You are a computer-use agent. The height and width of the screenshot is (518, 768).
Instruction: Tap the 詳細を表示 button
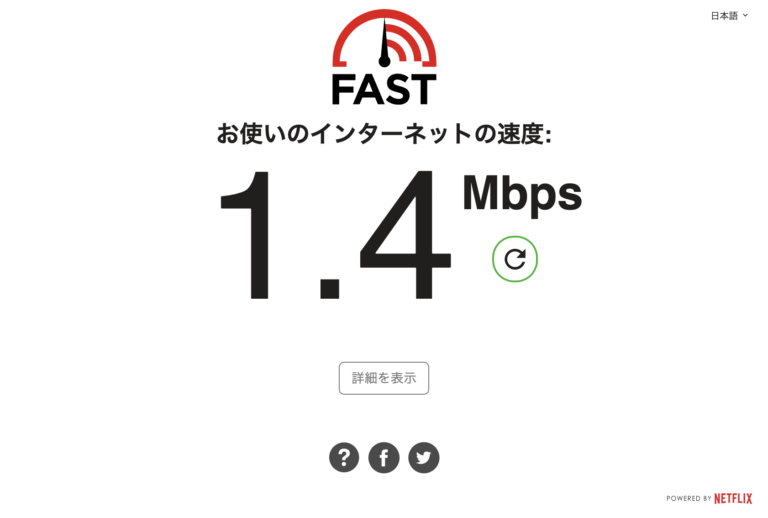point(384,378)
